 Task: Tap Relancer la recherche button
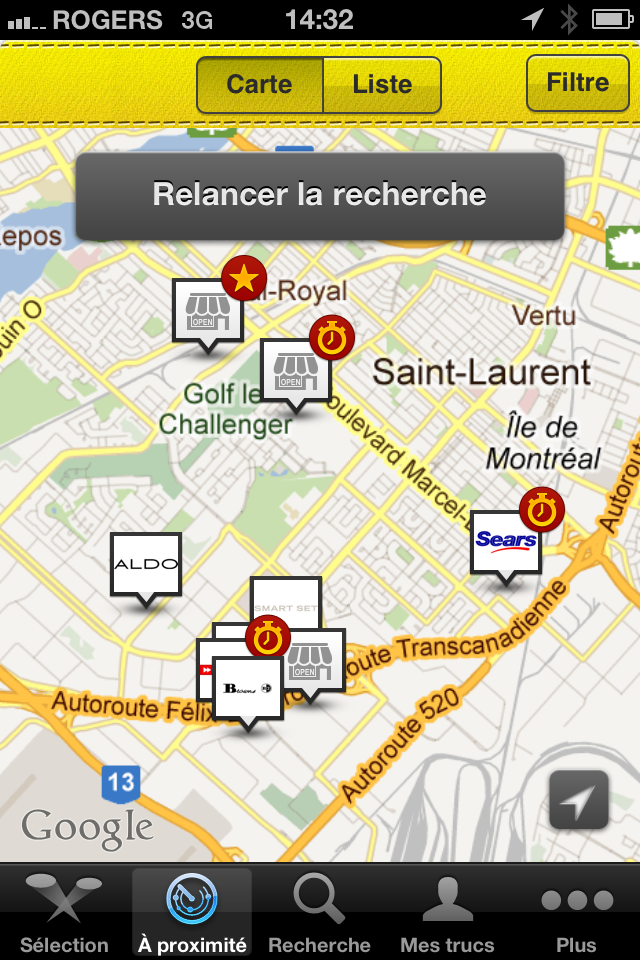click(x=319, y=194)
